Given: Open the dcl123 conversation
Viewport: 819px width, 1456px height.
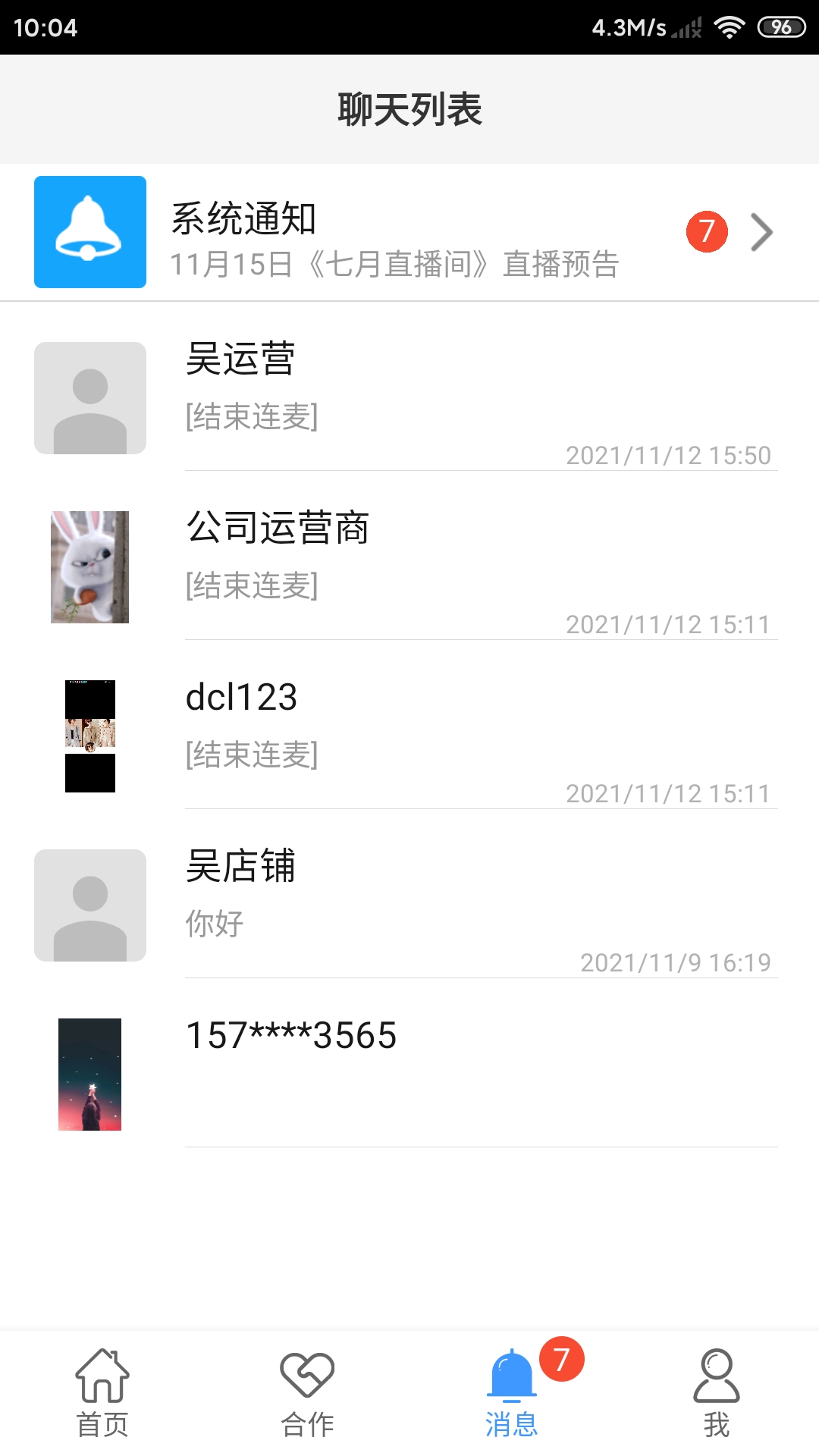Looking at the screenshot, I should tap(409, 736).
